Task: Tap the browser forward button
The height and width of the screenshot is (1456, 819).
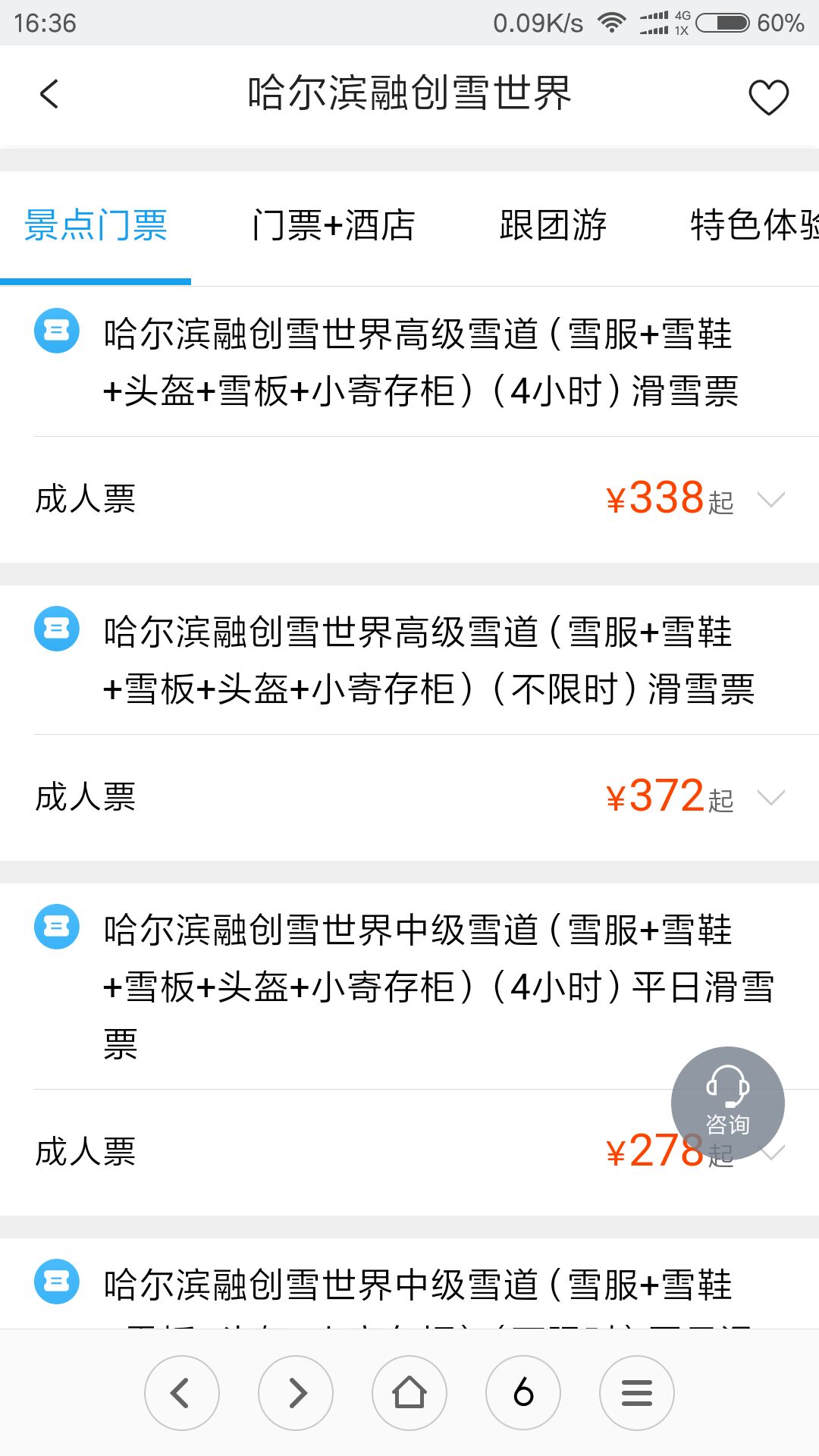Action: 296,1393
